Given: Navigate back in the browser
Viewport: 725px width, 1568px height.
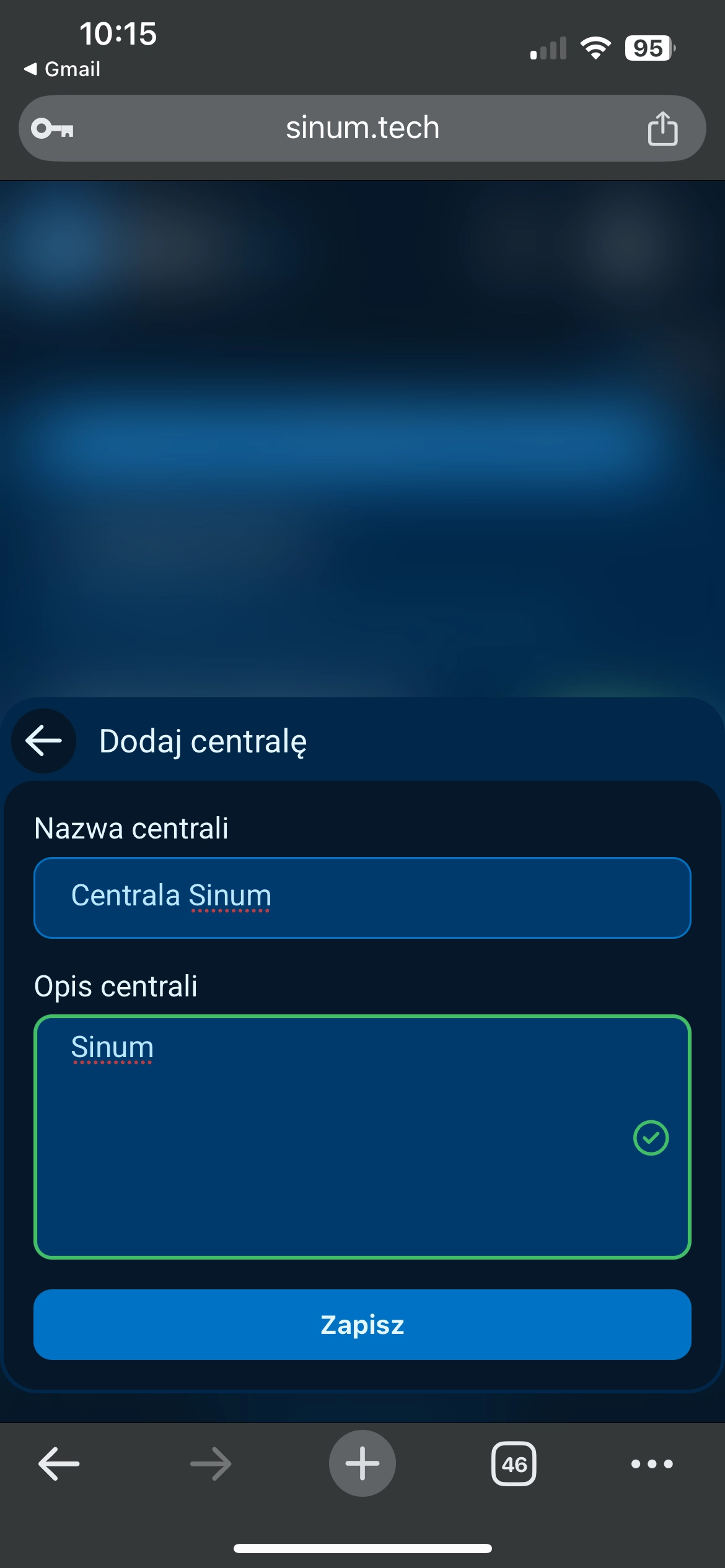Looking at the screenshot, I should [59, 1464].
